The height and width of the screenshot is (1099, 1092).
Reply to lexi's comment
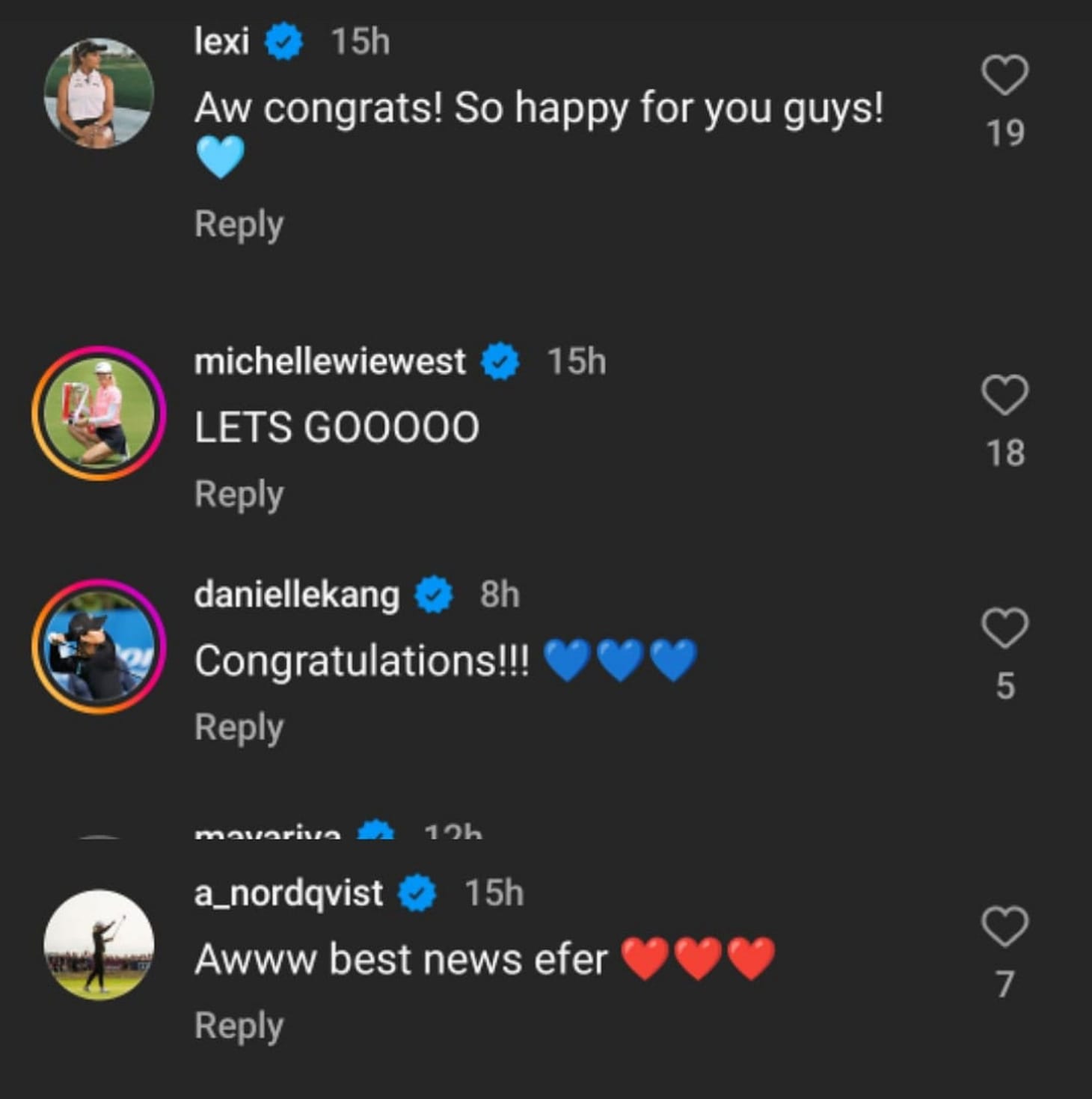(x=238, y=223)
